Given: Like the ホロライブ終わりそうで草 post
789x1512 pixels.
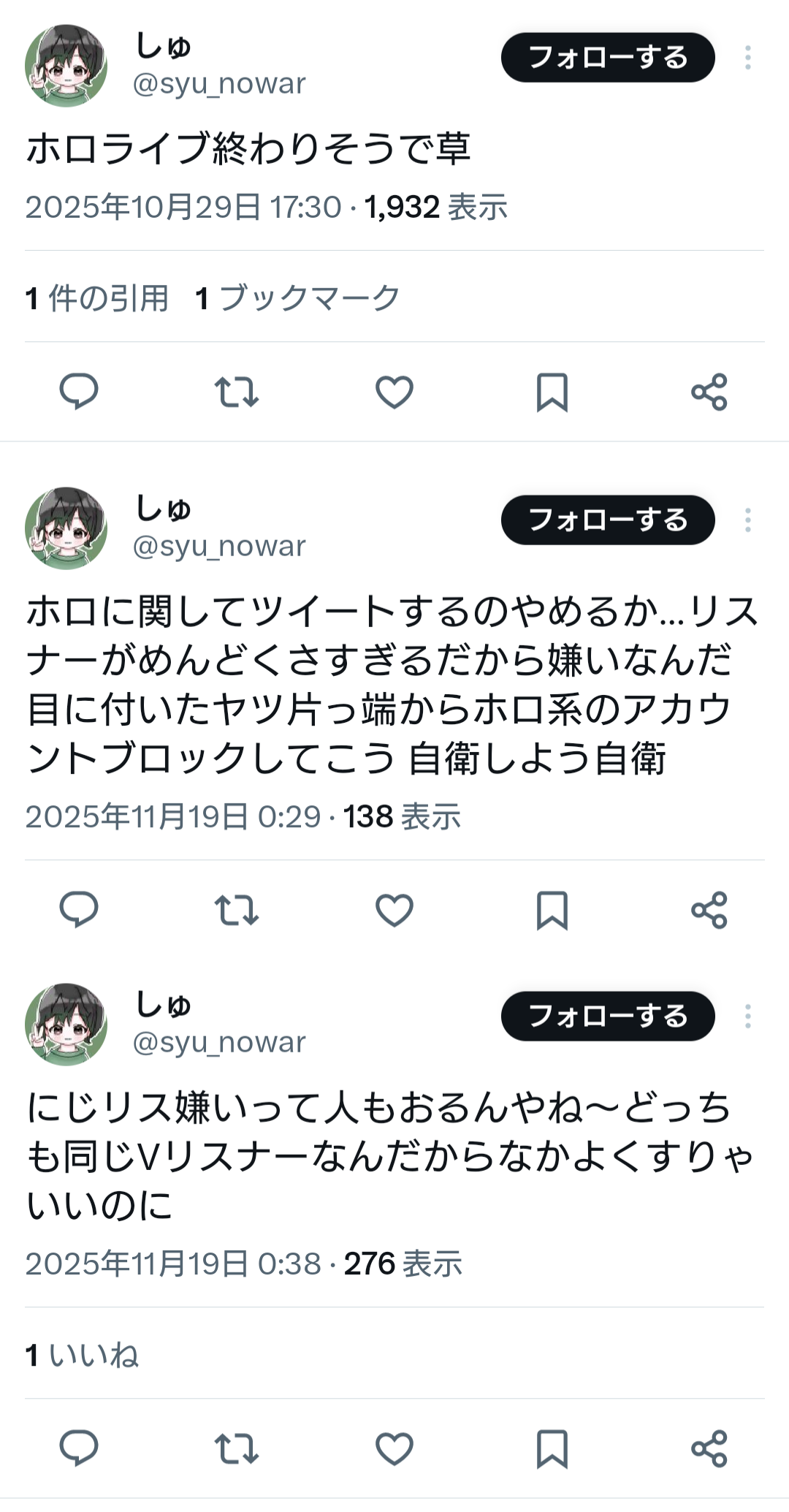Looking at the screenshot, I should [394, 392].
